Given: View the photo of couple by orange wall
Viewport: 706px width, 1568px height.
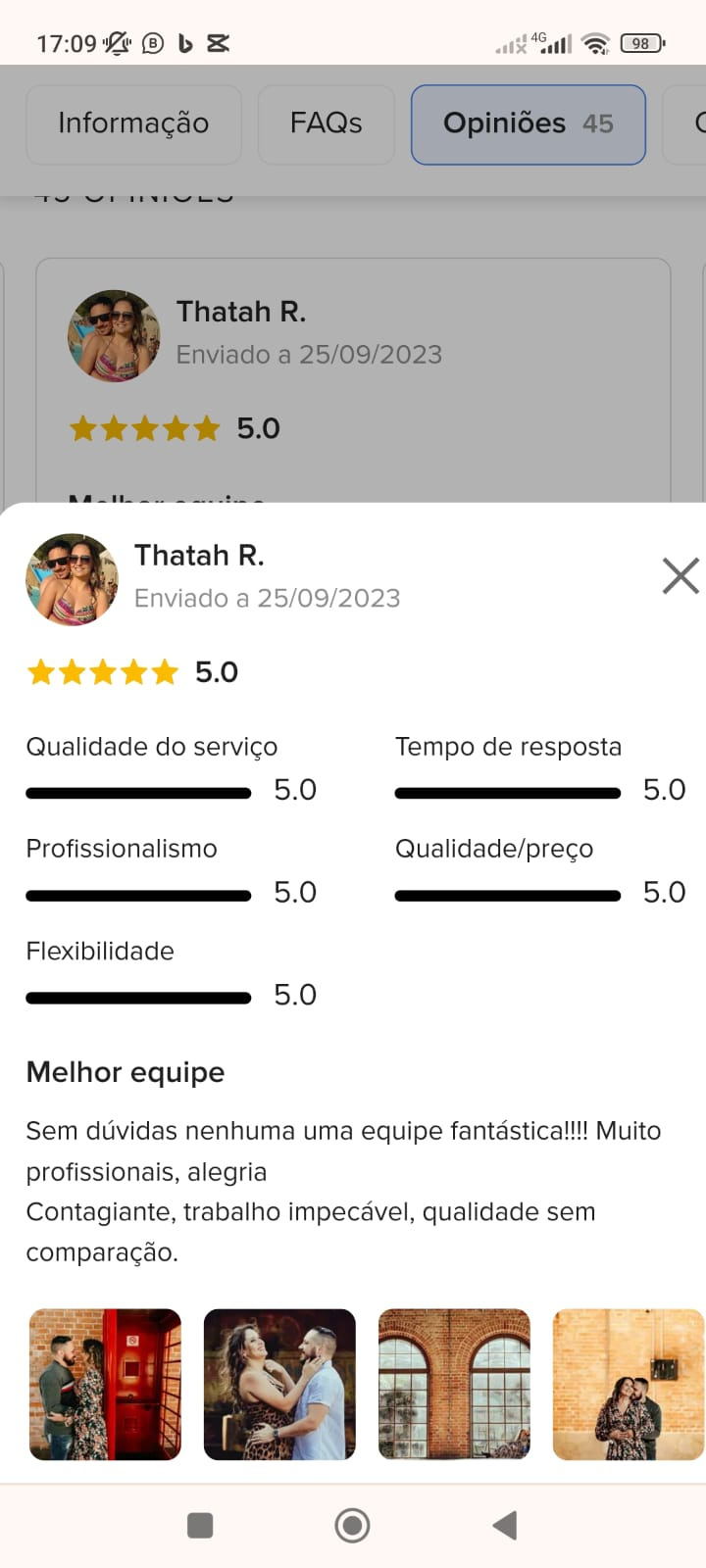Looking at the screenshot, I should 628,1384.
